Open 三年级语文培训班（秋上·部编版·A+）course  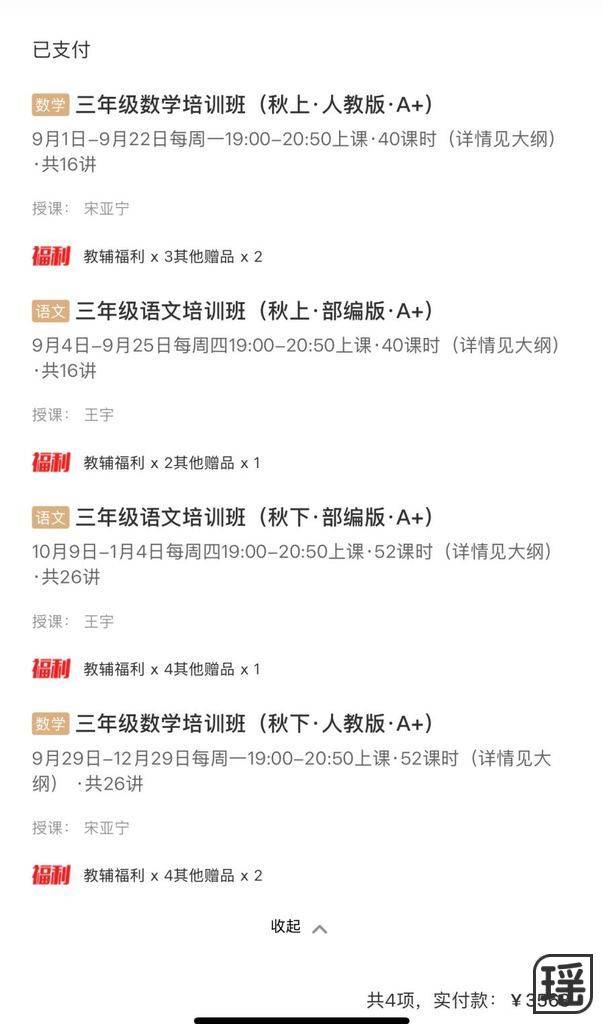tap(254, 311)
